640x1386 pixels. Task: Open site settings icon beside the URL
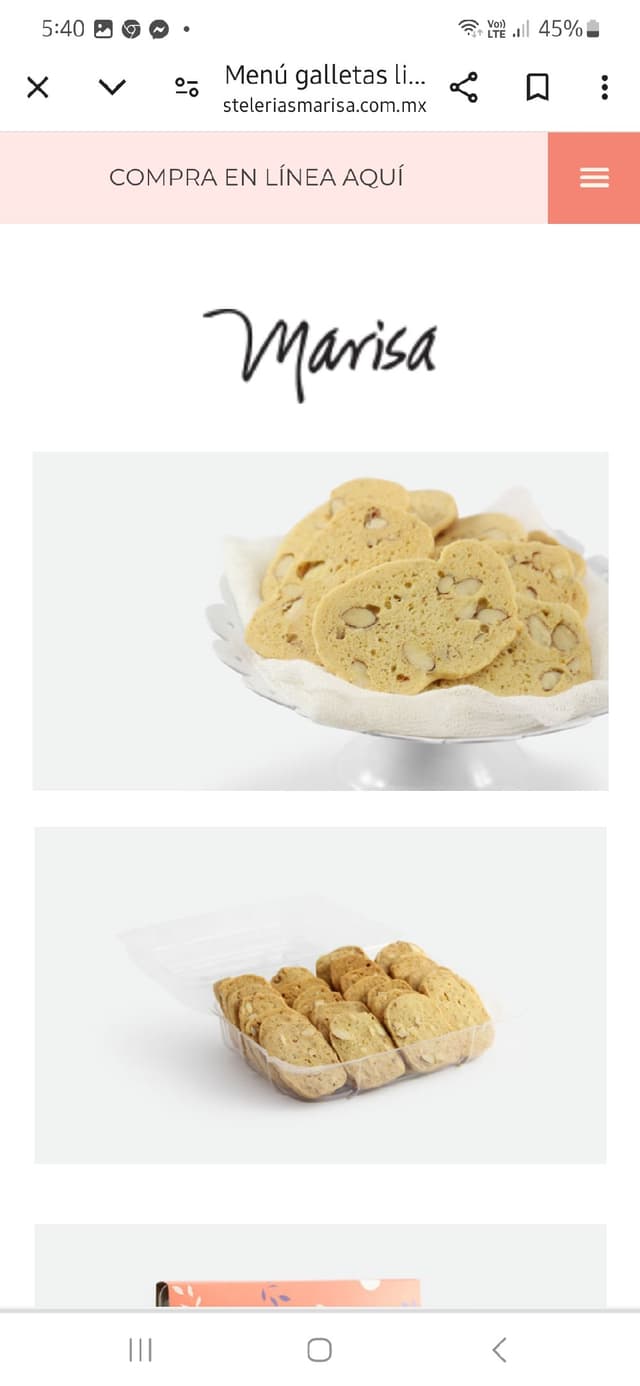point(186,88)
